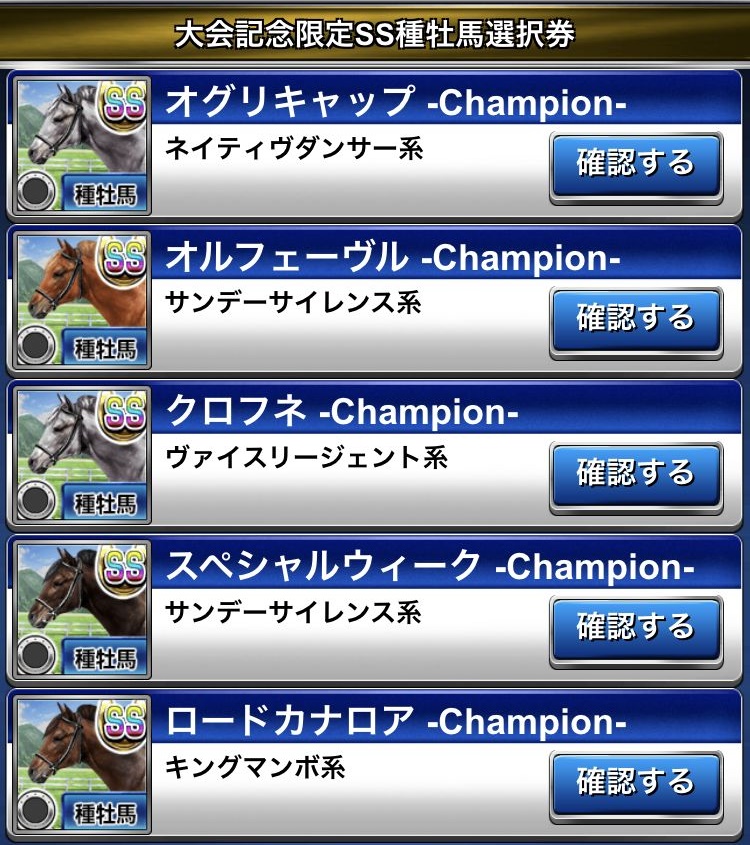750x845 pixels.
Task: Select 確認する next to スペシャルウィーク
Action: [x=635, y=628]
